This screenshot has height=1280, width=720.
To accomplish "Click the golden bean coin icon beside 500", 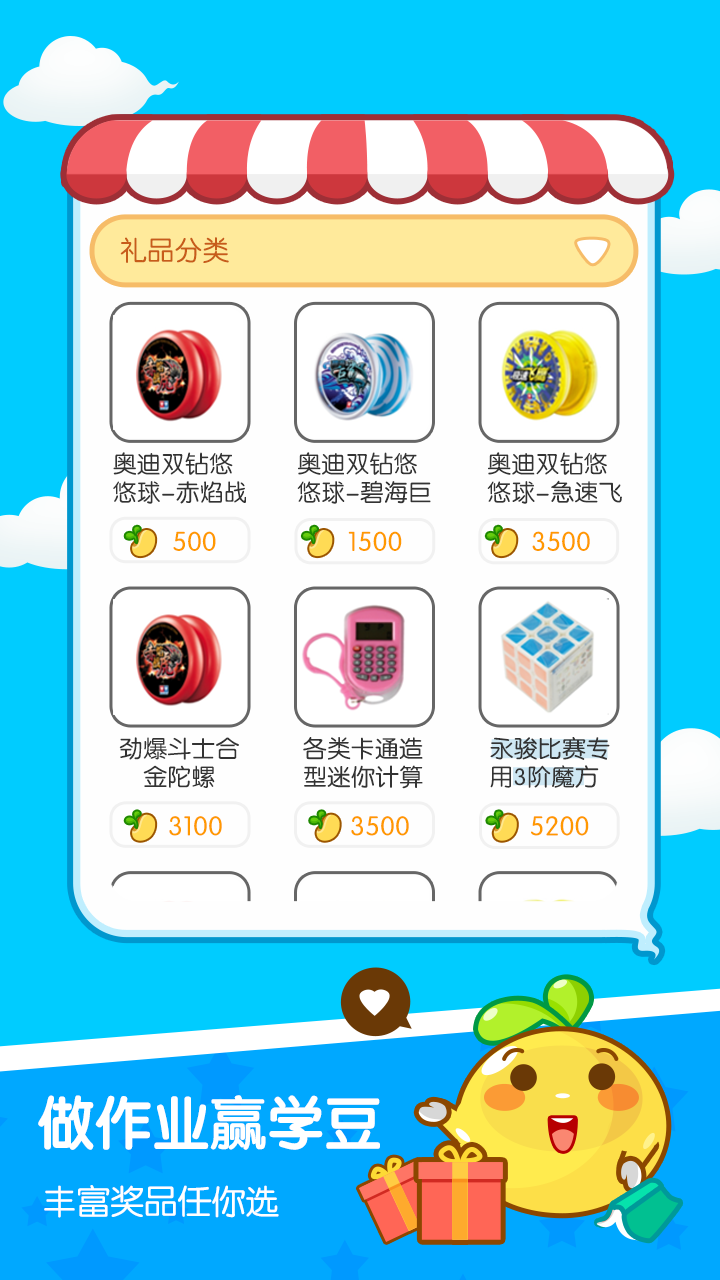I will [x=142, y=541].
